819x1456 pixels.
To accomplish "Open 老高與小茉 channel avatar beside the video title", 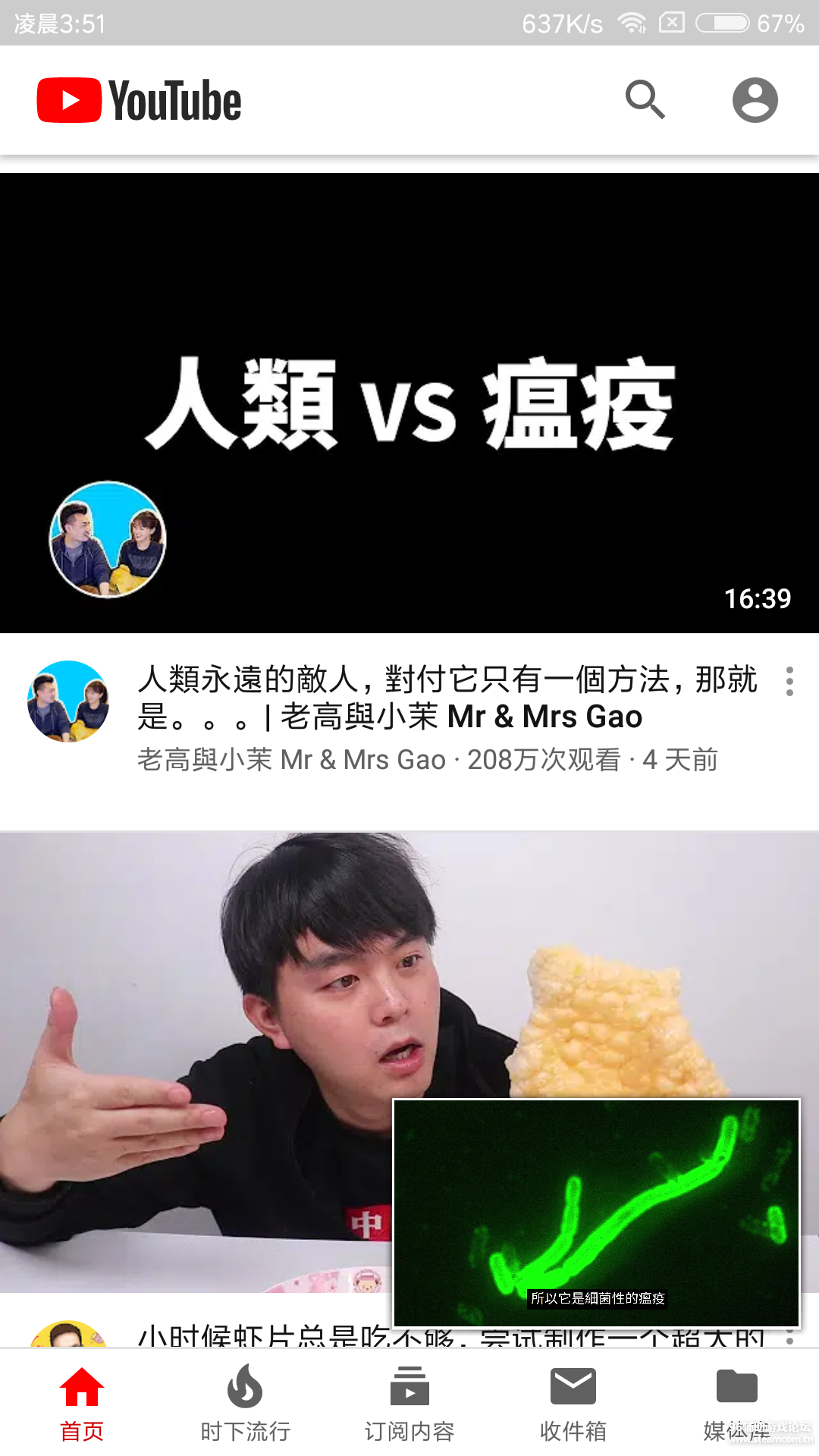I will click(68, 701).
